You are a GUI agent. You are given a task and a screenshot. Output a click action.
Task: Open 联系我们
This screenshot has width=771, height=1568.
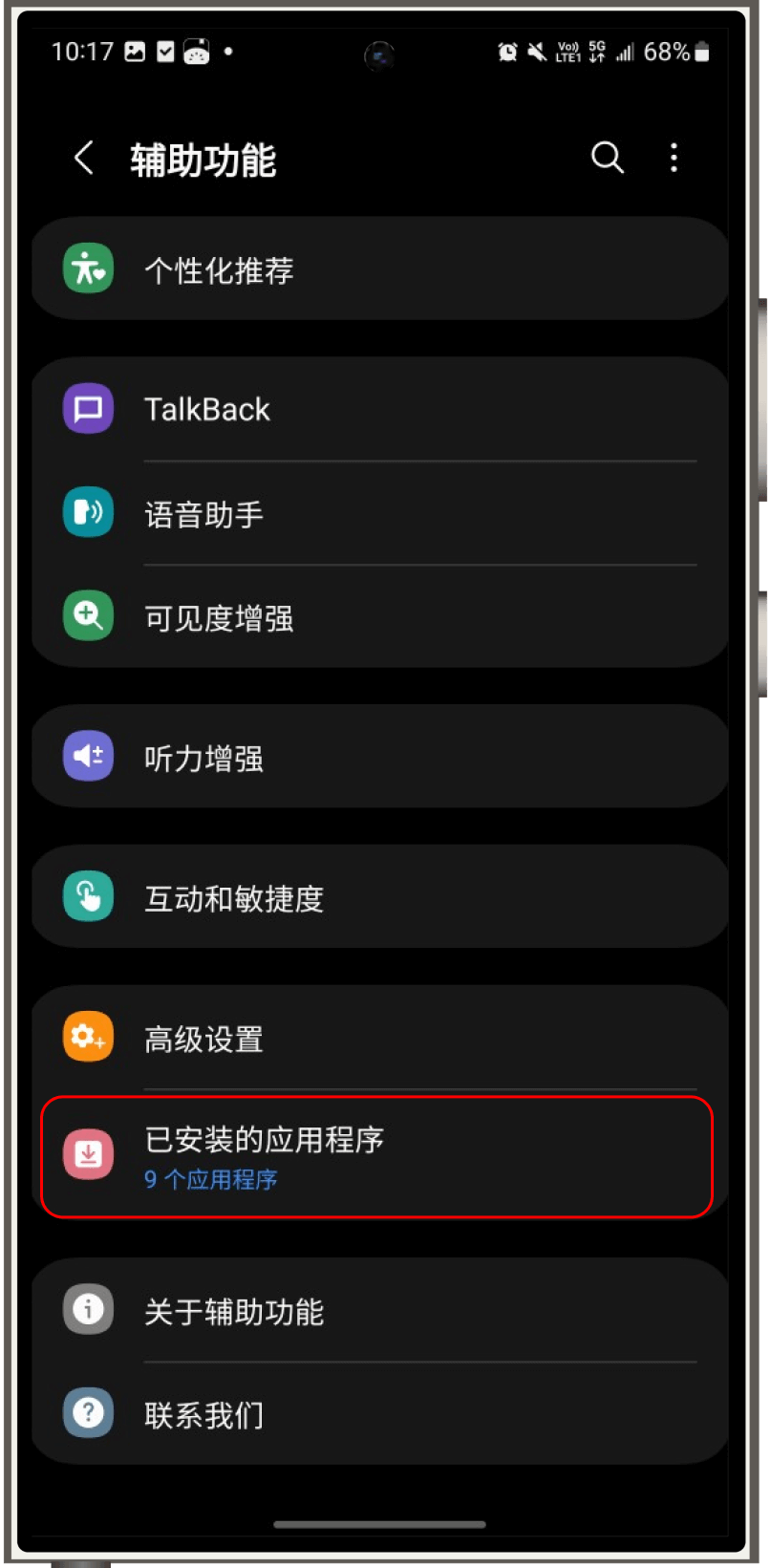(x=379, y=1414)
